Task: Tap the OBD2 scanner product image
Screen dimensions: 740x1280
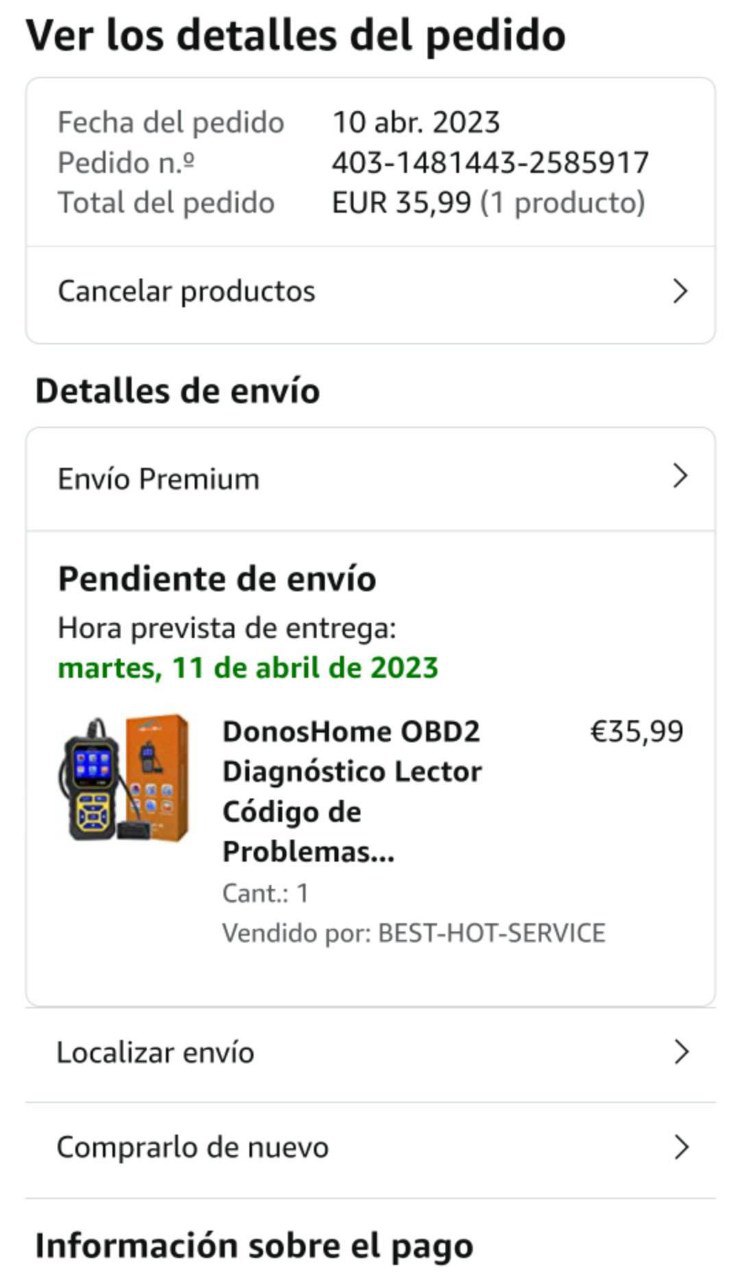Action: pos(124,779)
